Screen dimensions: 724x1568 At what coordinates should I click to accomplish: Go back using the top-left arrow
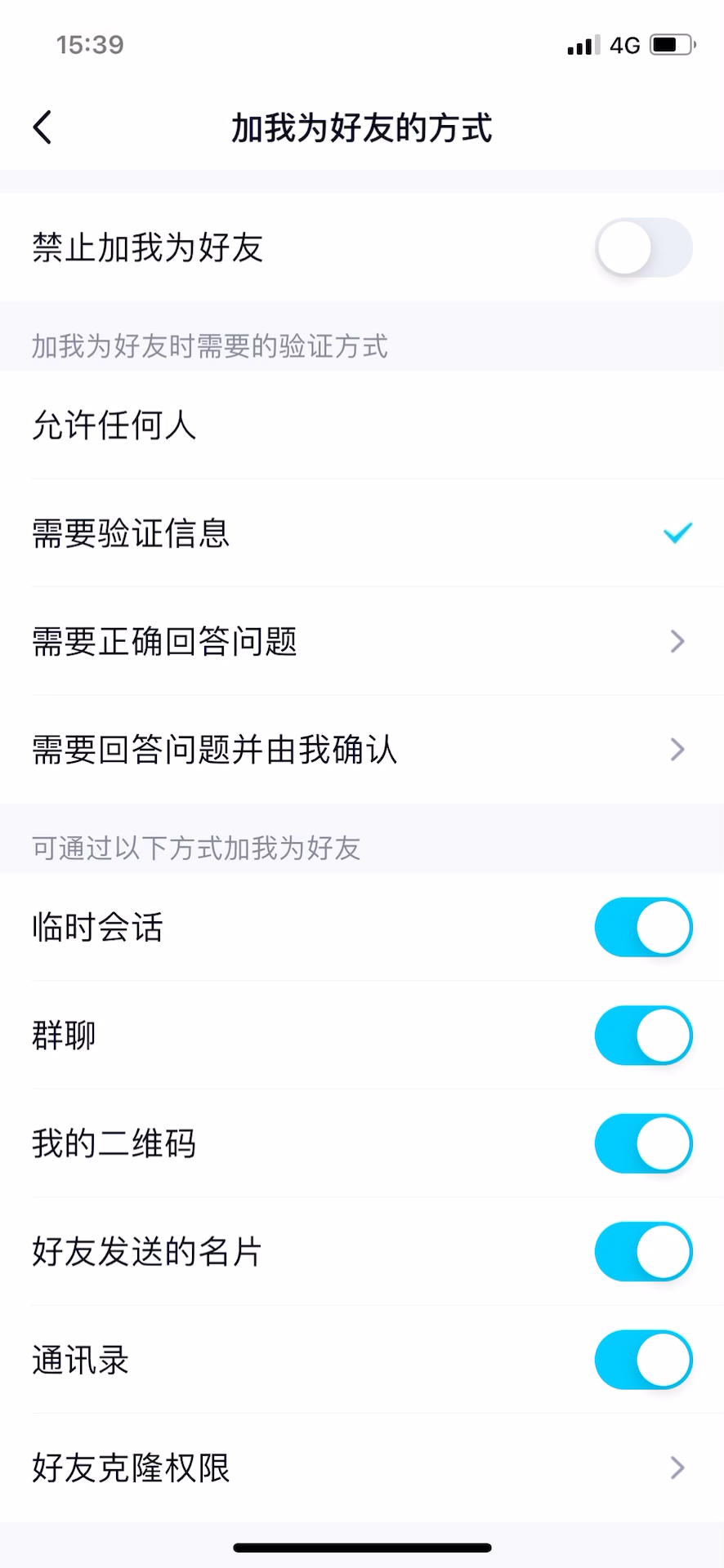point(42,127)
